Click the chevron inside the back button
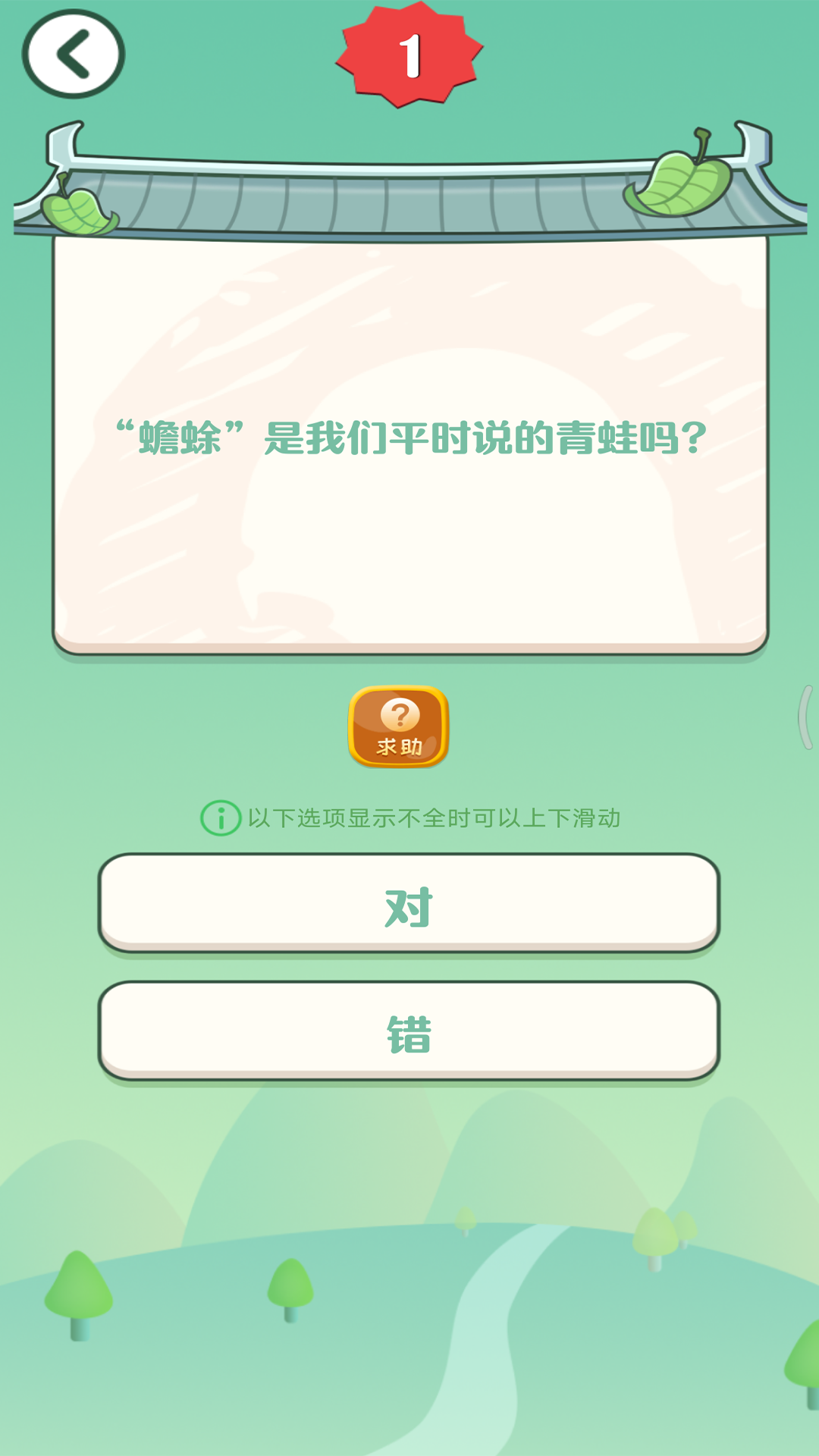Viewport: 819px width, 1456px height. coord(72,52)
